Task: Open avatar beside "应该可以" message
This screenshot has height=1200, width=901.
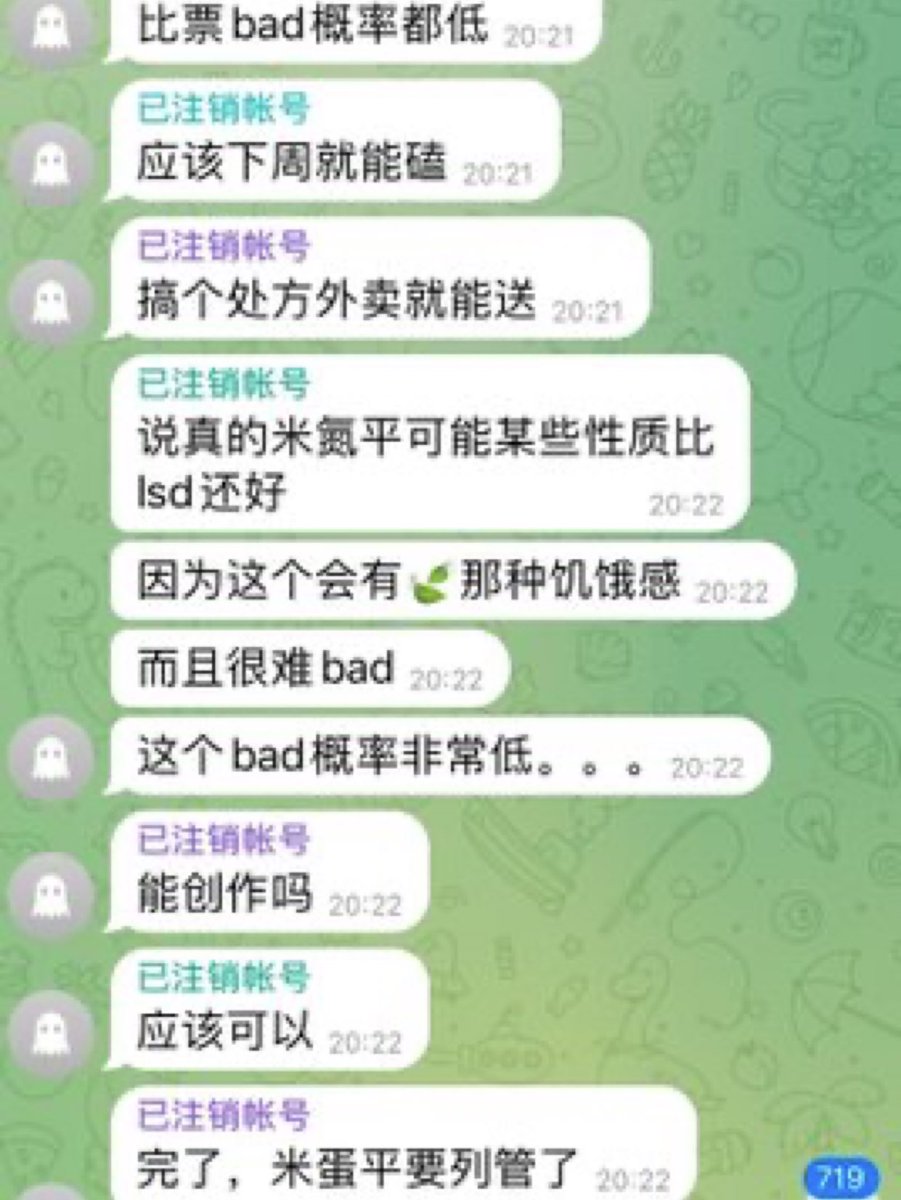Action: [x=50, y=1030]
